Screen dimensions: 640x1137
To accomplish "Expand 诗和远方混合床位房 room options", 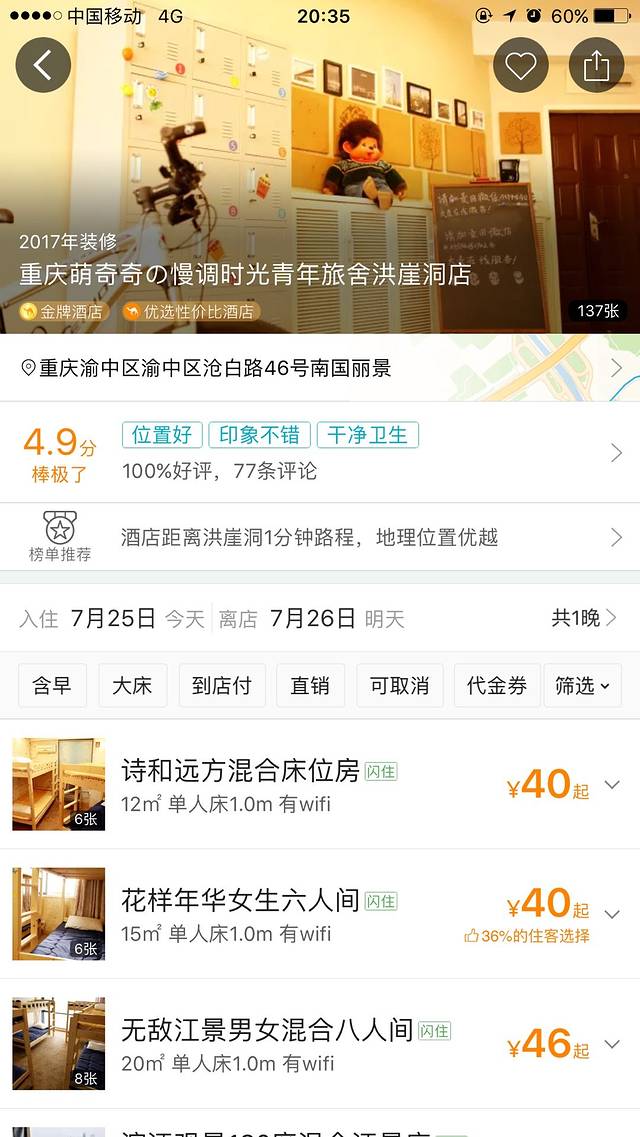I will coord(612,785).
